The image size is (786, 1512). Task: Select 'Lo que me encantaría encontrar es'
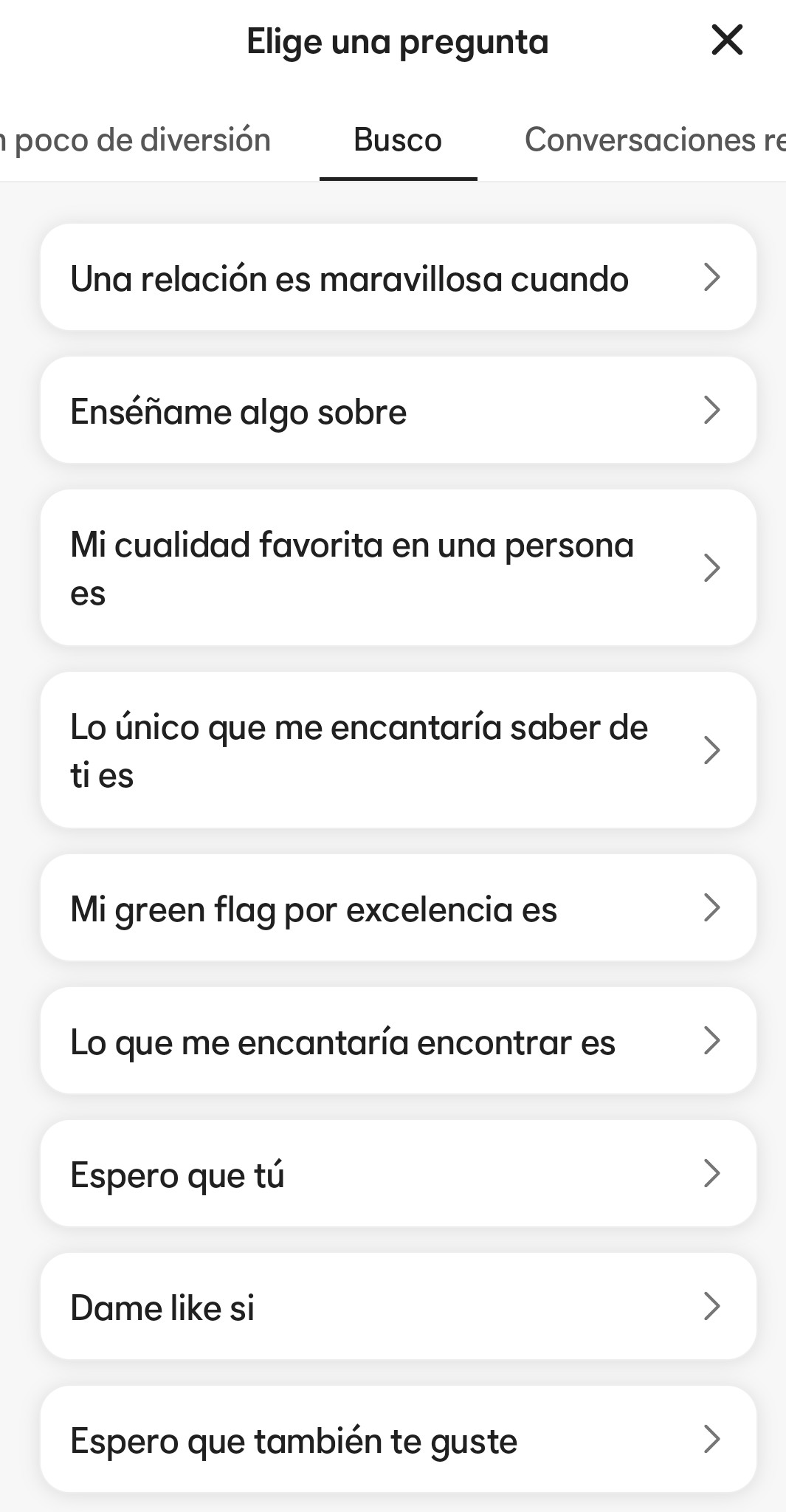pyautogui.click(x=398, y=1041)
